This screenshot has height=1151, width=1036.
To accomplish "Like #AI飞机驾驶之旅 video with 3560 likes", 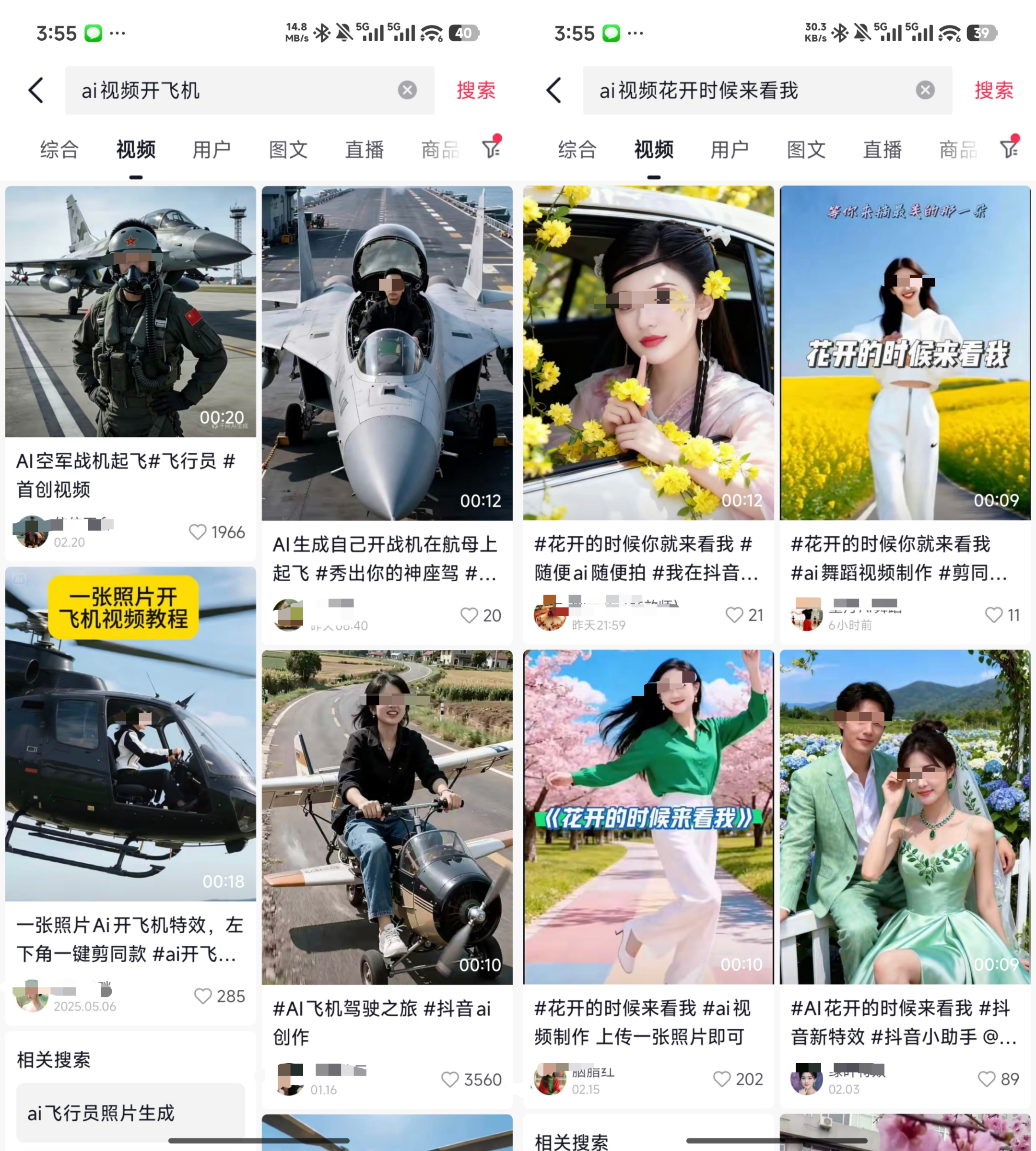I will tap(450, 1079).
